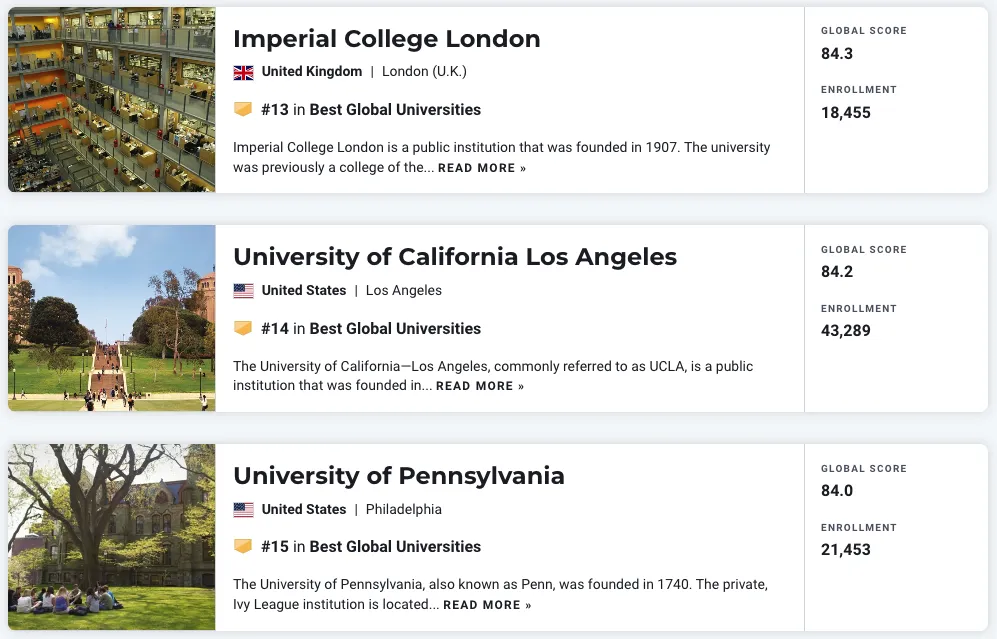Open University of California Los Angeles title

click(454, 257)
